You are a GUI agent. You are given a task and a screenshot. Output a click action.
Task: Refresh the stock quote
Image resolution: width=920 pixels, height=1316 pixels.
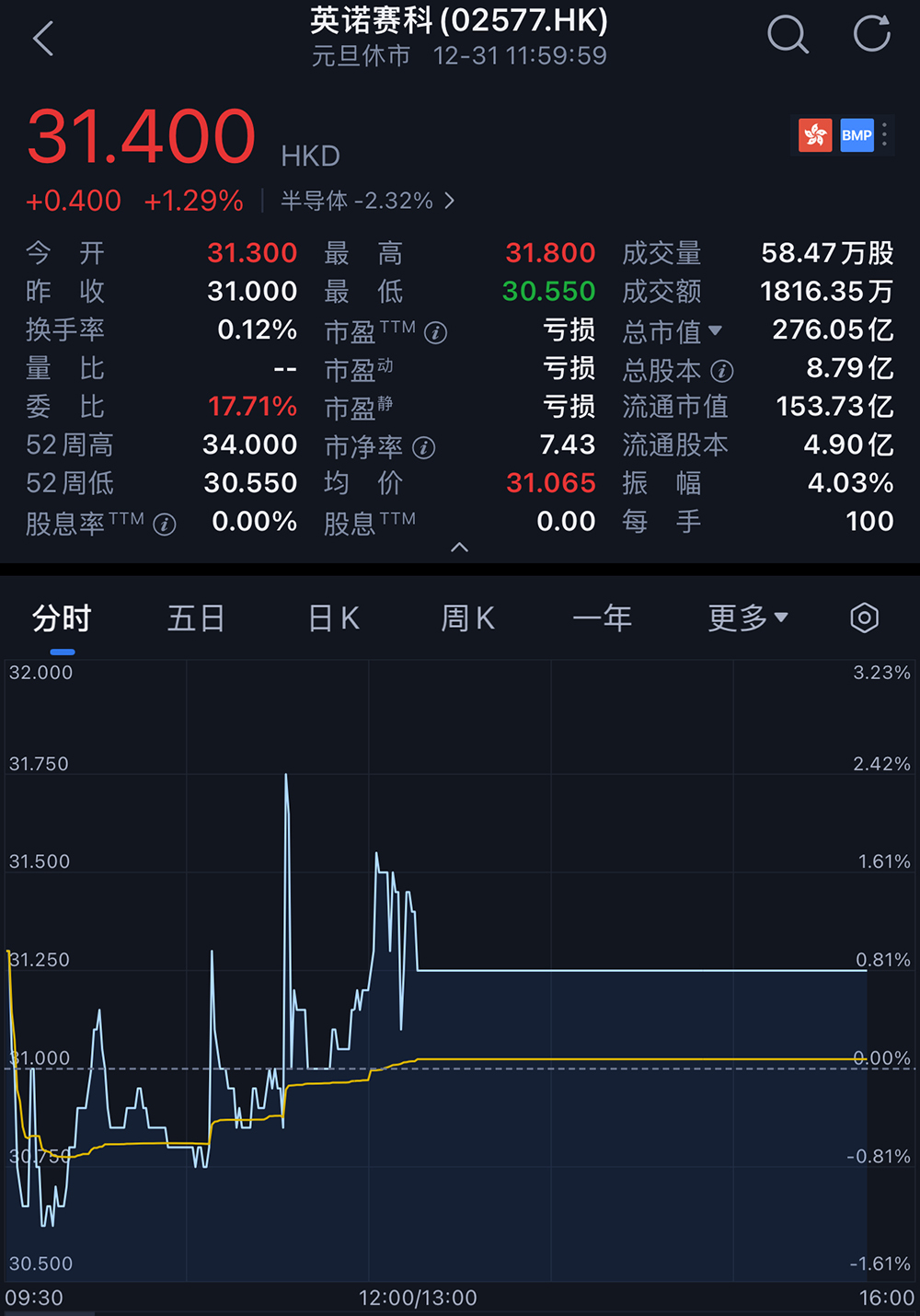[871, 34]
